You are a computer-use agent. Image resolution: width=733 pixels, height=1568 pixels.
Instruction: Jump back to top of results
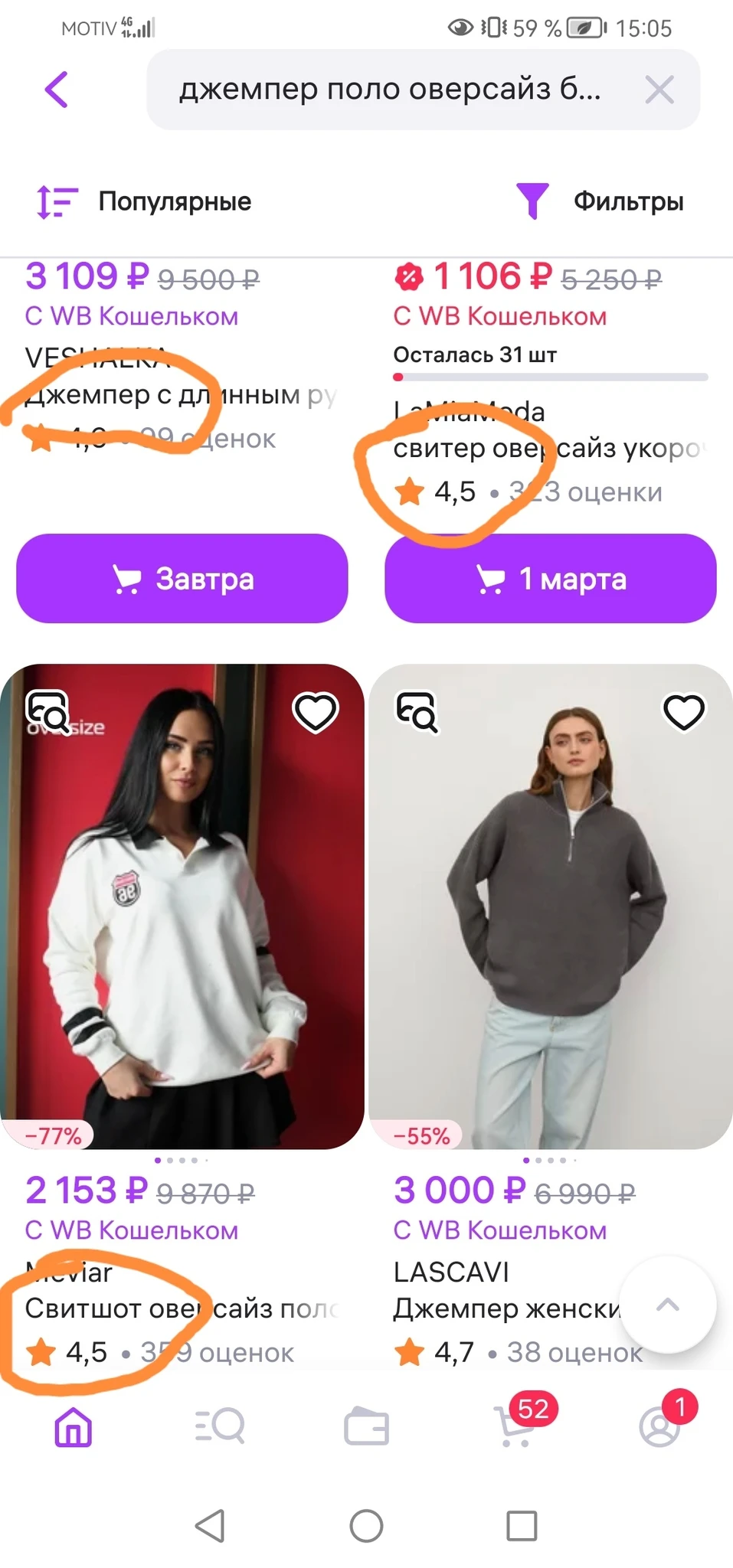point(668,1304)
